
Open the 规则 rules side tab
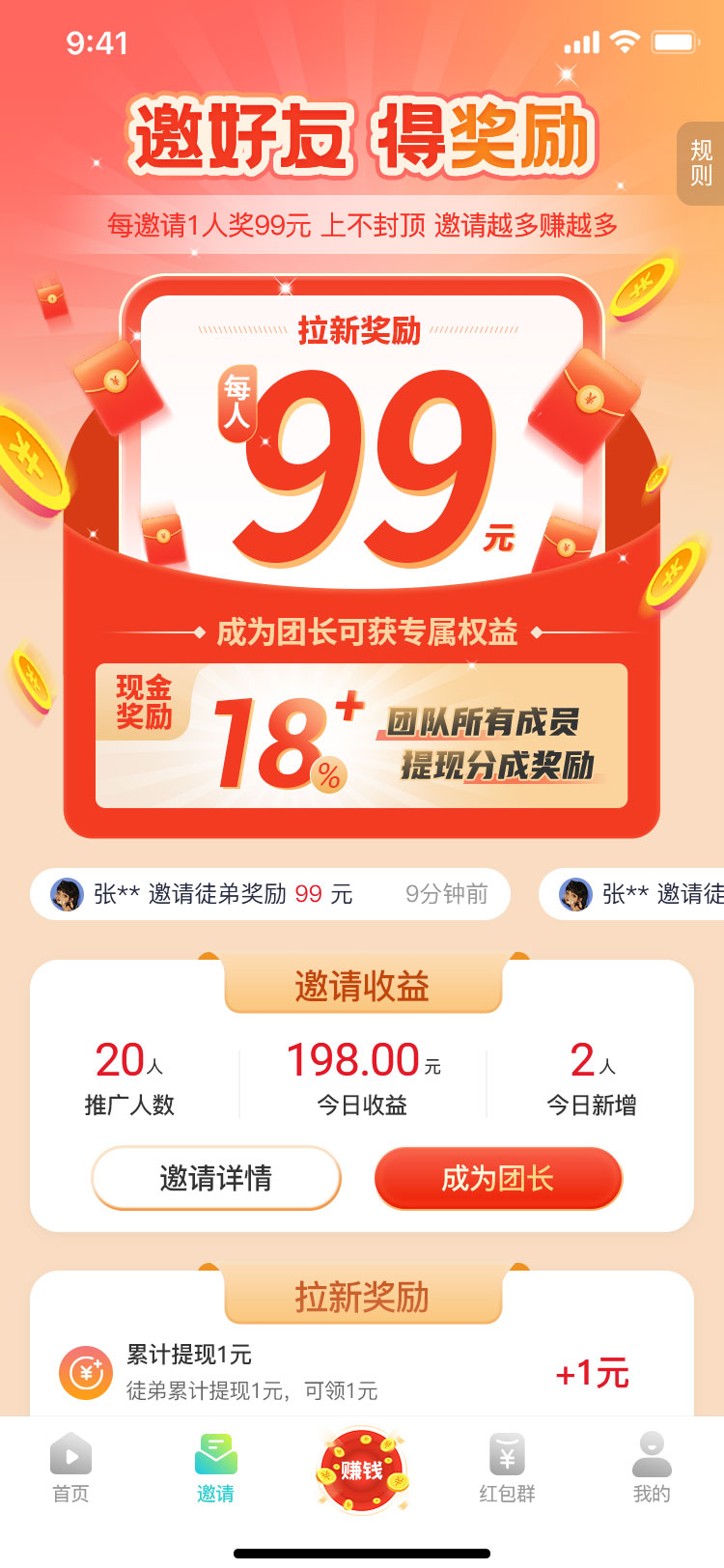[702, 163]
